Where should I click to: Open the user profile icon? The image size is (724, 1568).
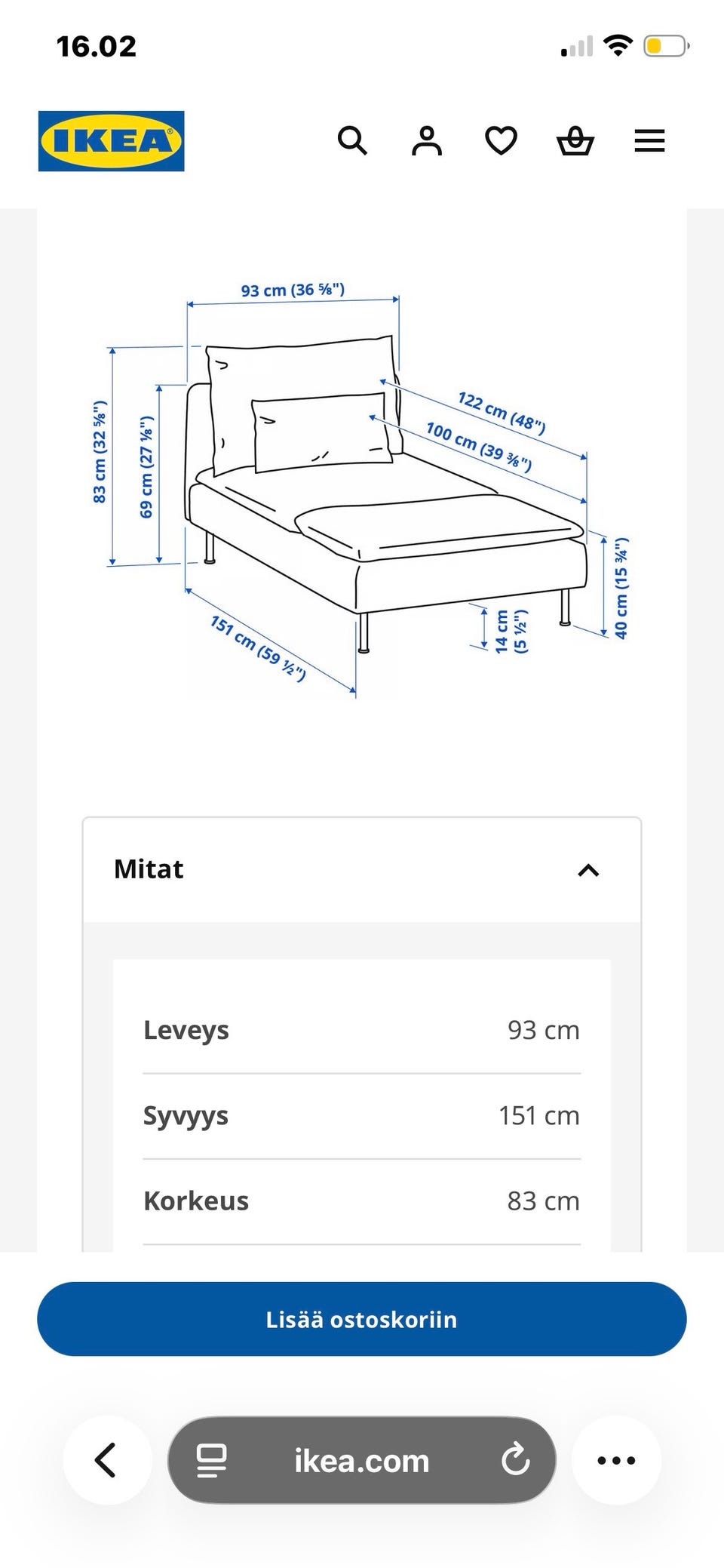coord(426,141)
